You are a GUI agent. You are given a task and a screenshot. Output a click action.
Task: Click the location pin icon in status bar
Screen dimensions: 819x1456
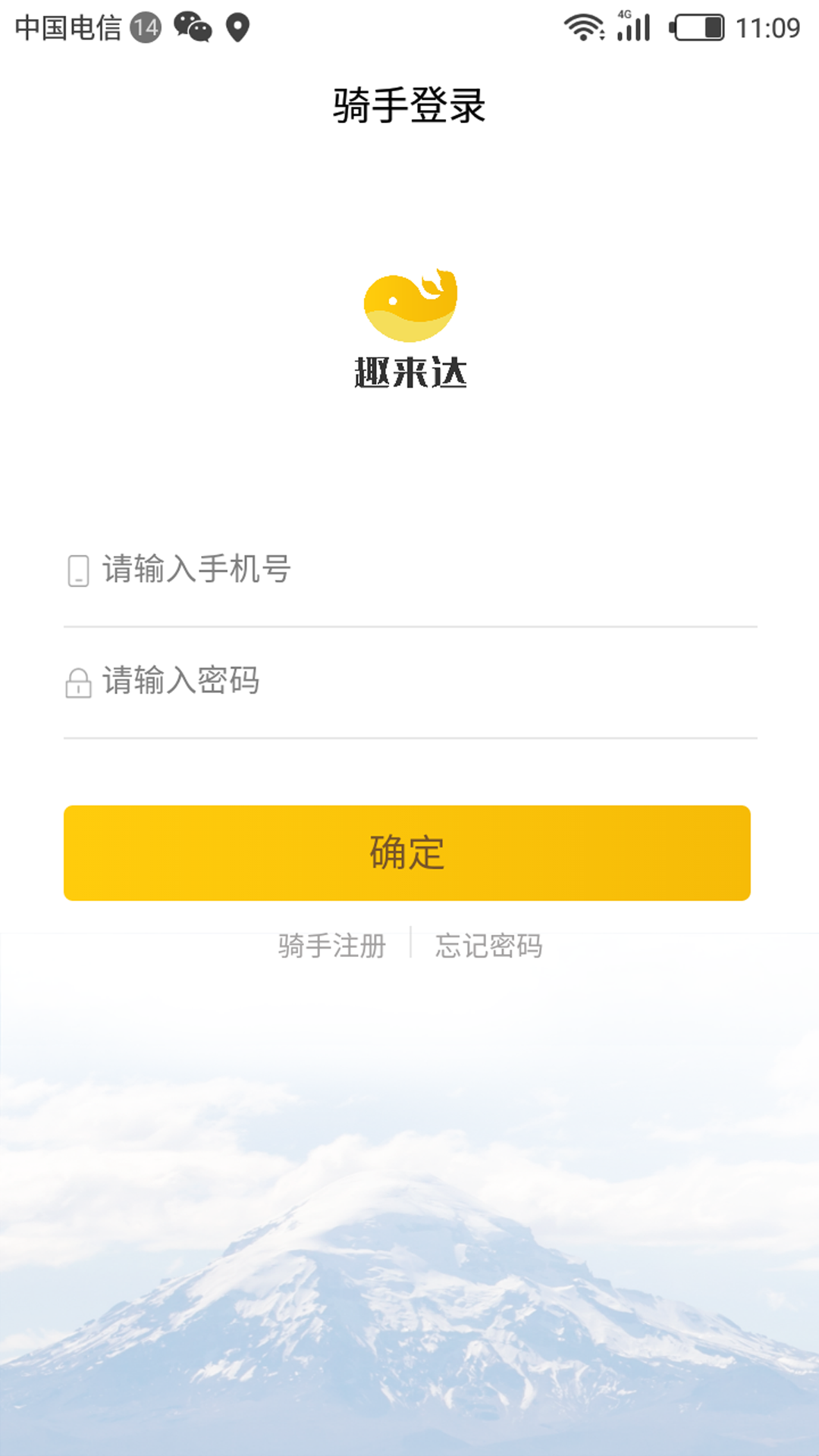(237, 27)
